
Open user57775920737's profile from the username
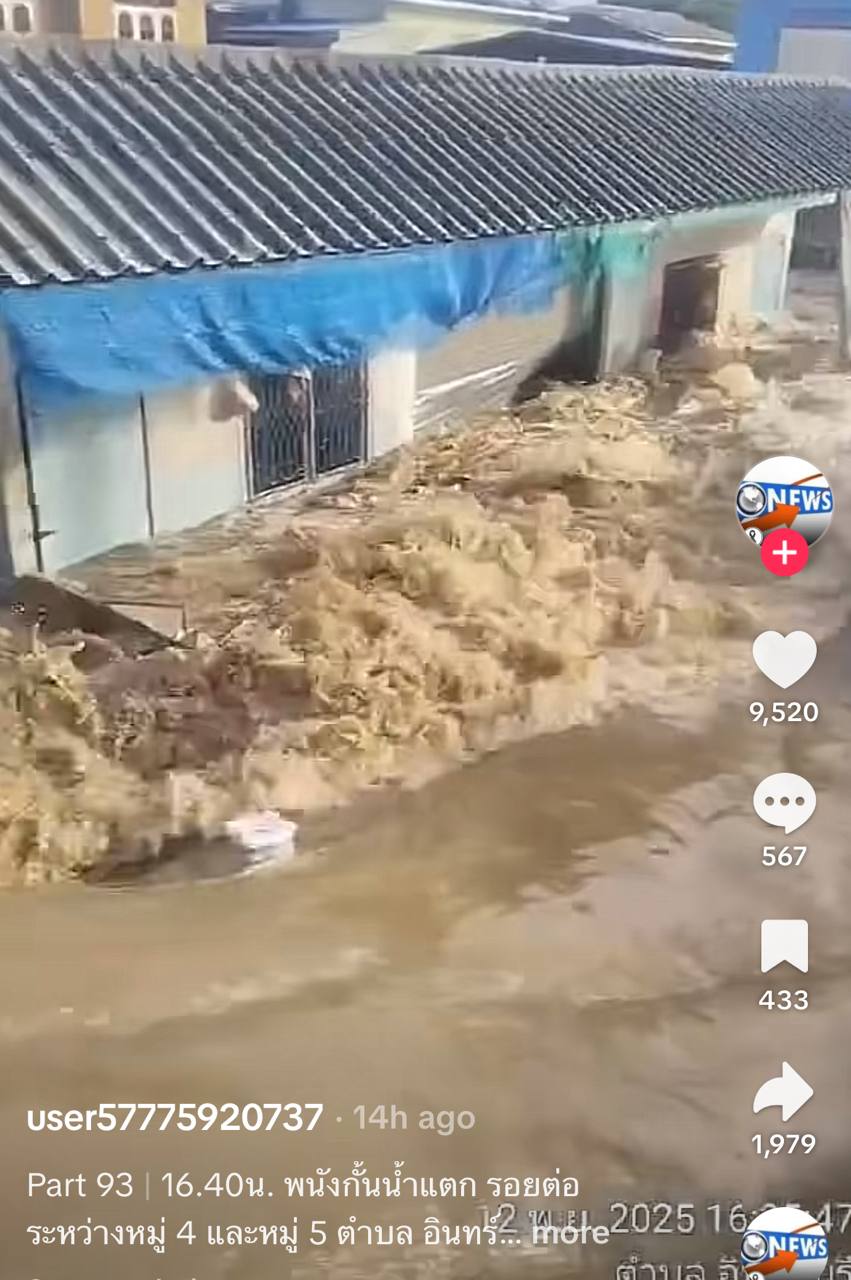point(175,1118)
